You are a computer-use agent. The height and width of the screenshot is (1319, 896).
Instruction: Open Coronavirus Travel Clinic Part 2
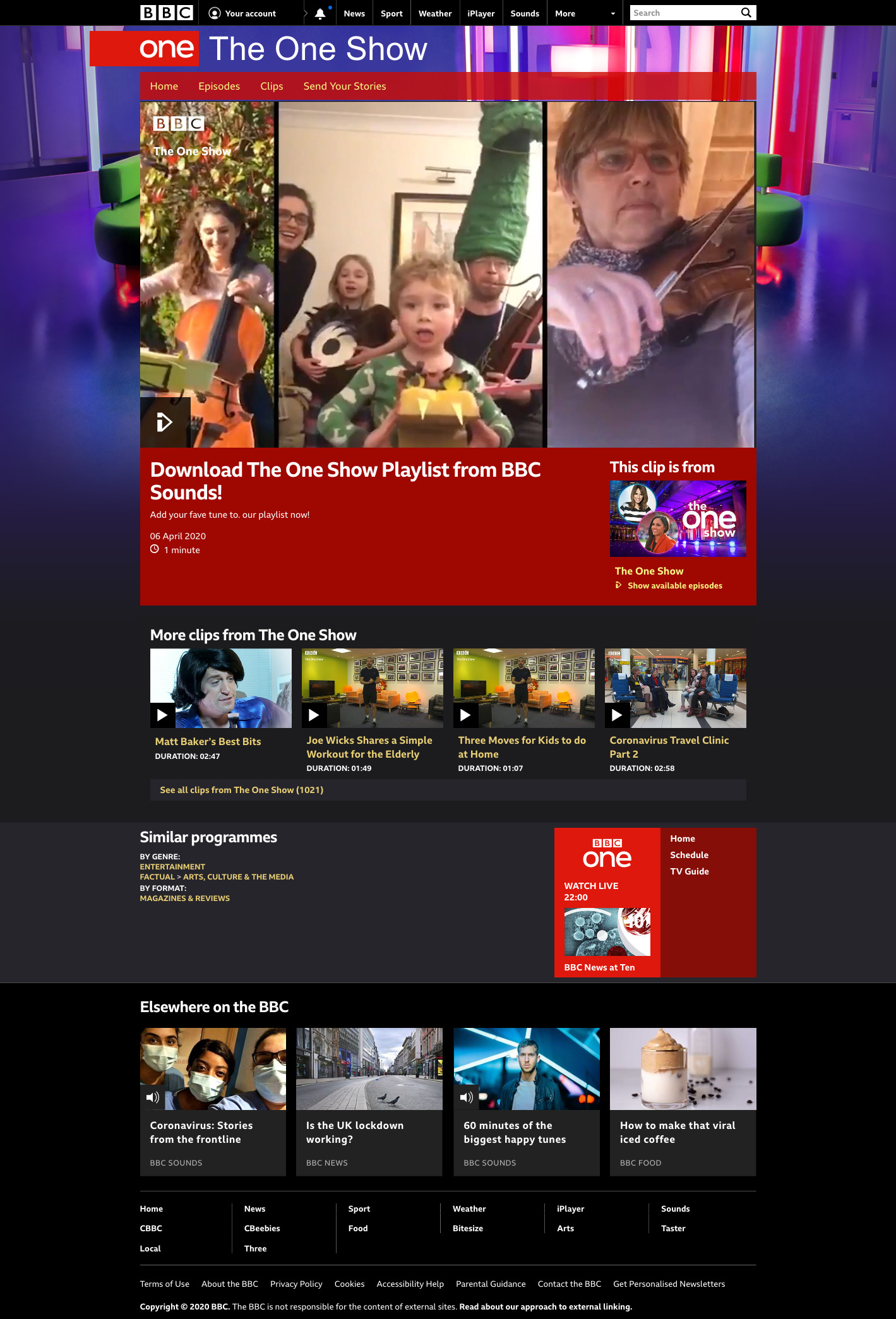point(669,747)
